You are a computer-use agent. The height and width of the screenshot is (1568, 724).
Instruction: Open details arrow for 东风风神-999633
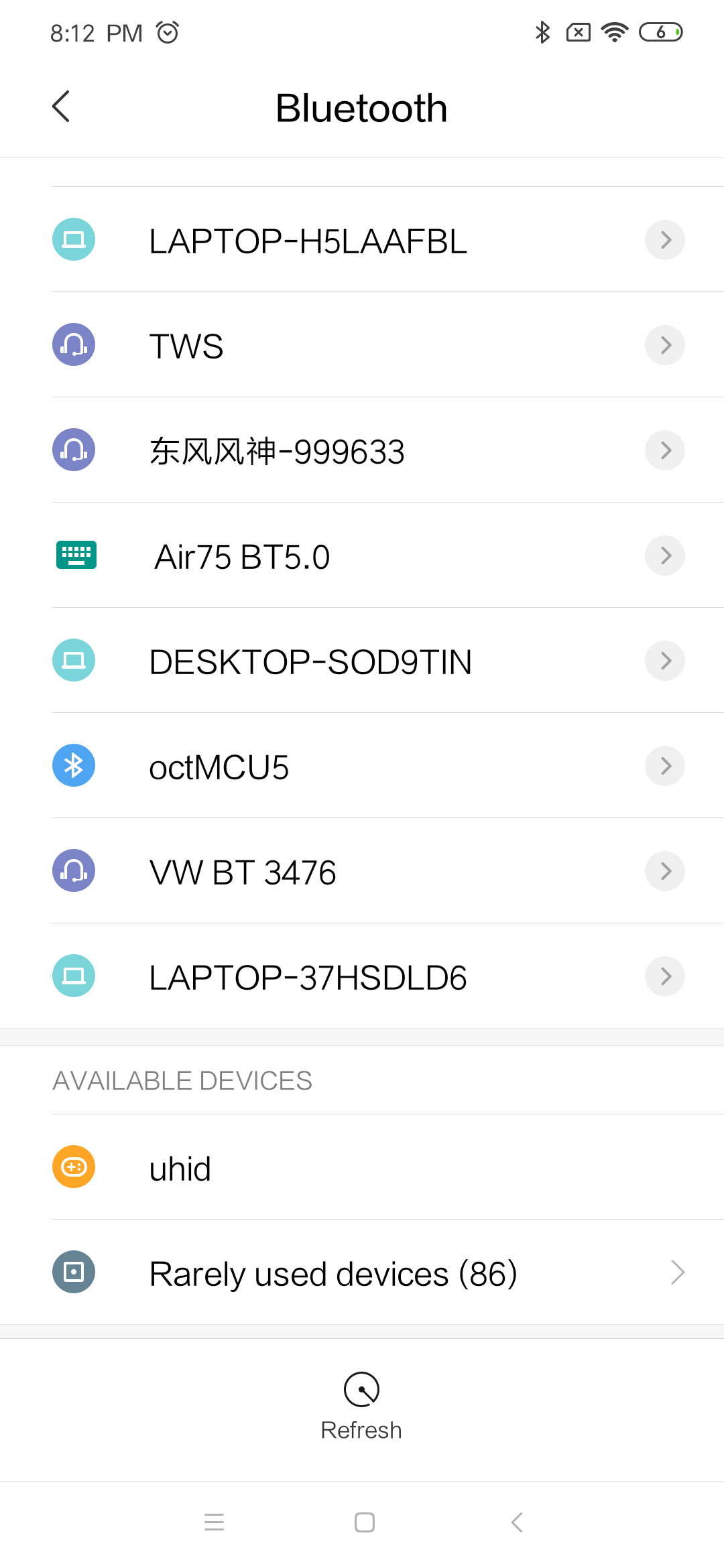(x=664, y=450)
